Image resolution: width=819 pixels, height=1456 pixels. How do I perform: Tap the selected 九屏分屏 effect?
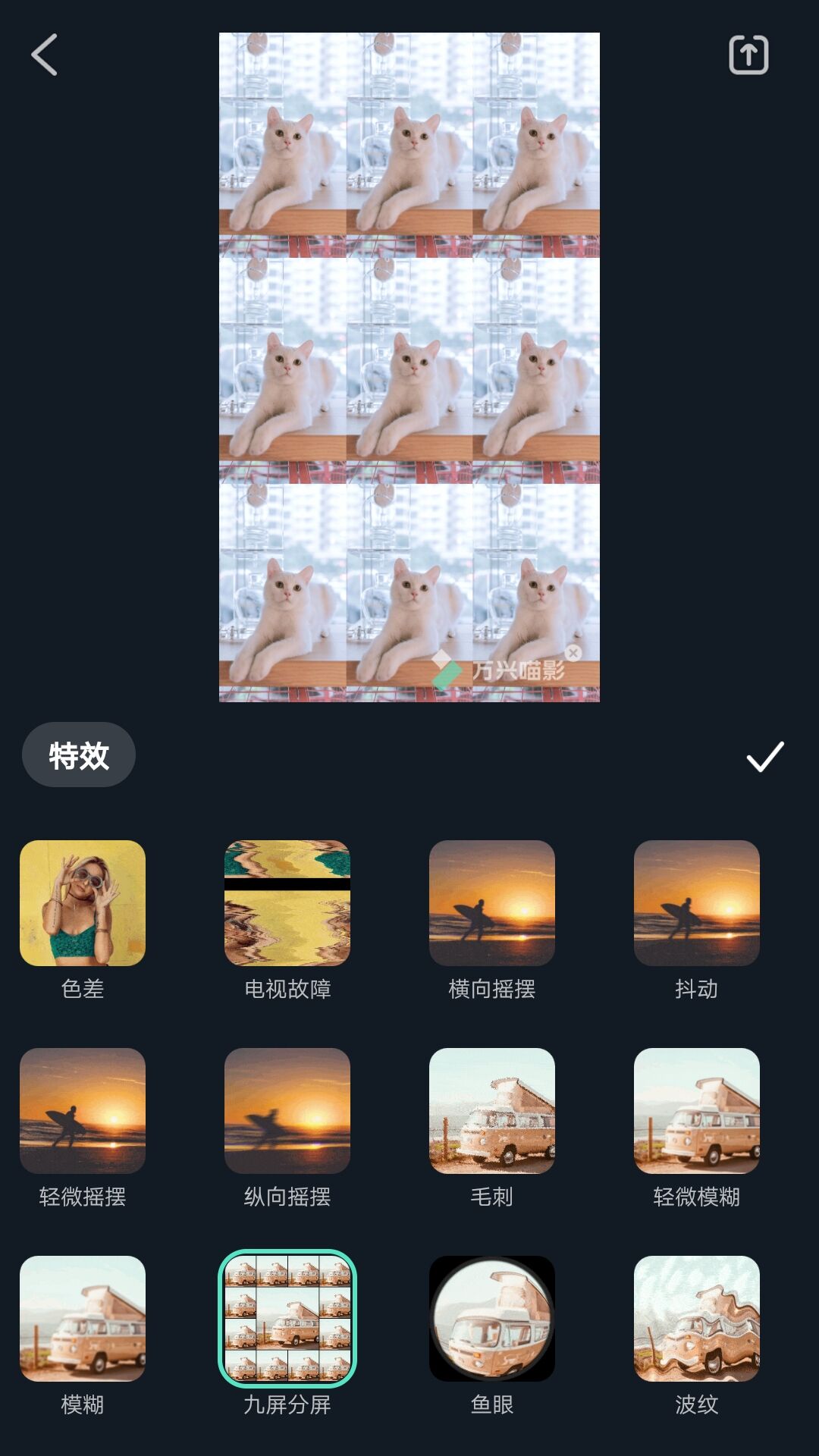click(287, 1319)
